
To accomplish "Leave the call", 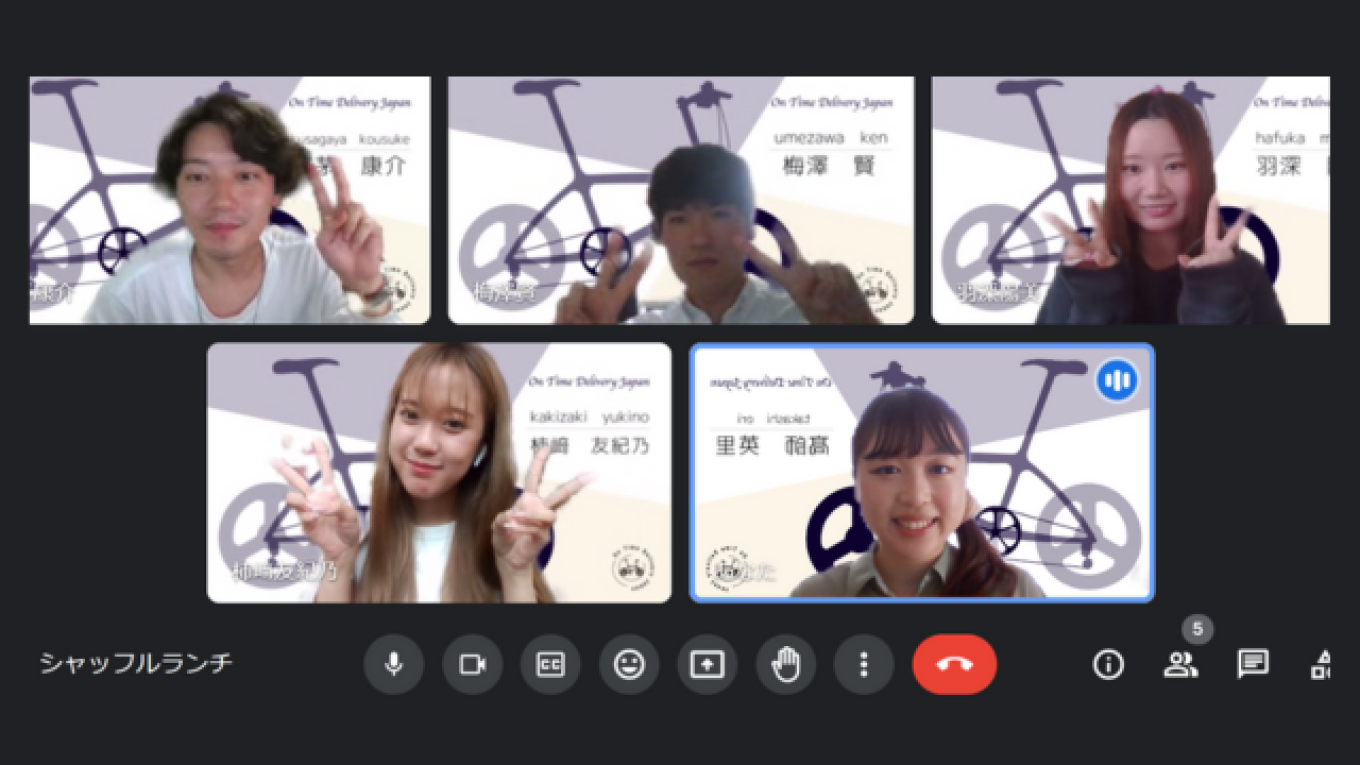I will (x=954, y=664).
